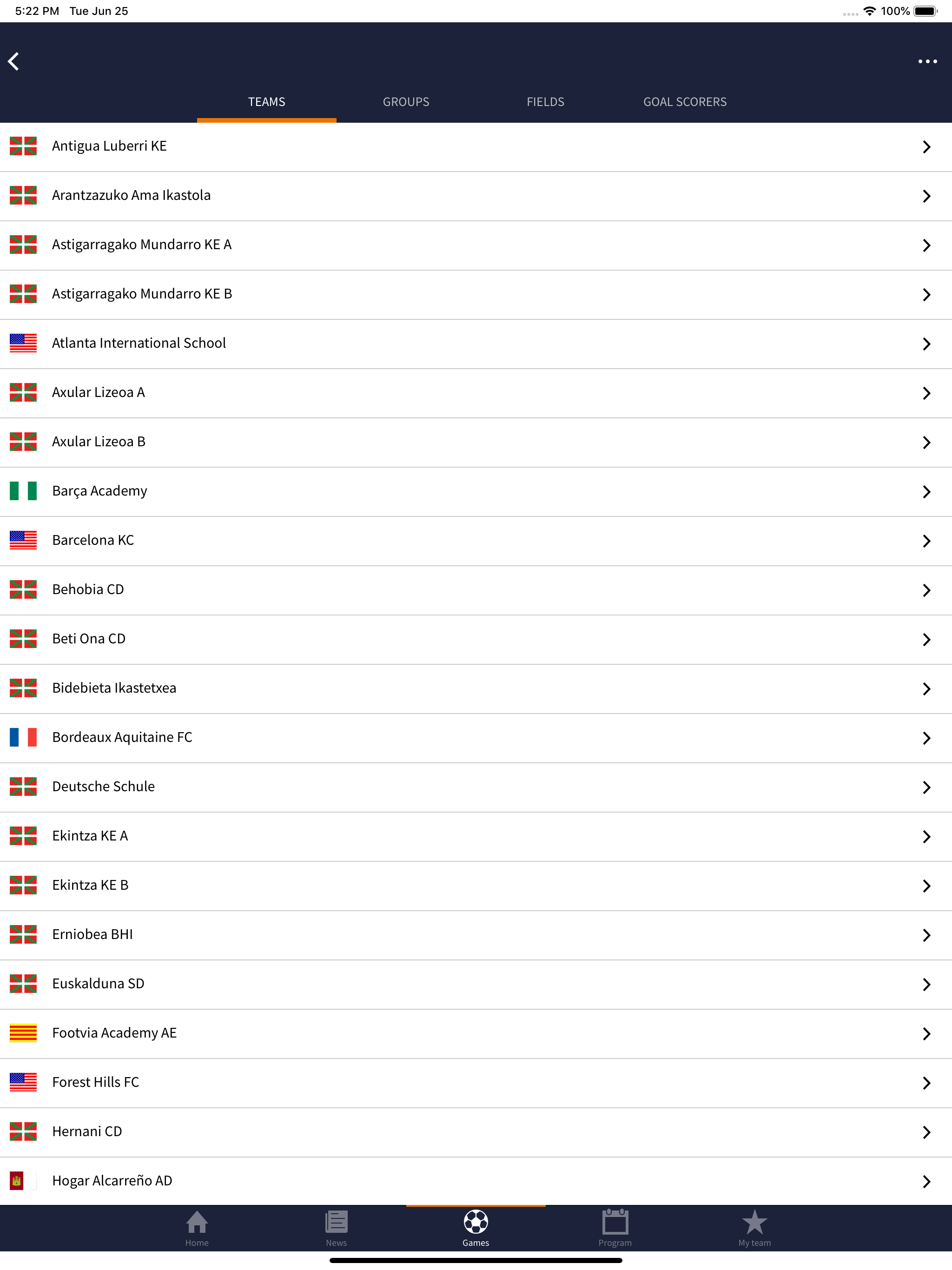Open the overflow menu at top right
Viewport: 952px width, 1270px height.
pos(928,61)
